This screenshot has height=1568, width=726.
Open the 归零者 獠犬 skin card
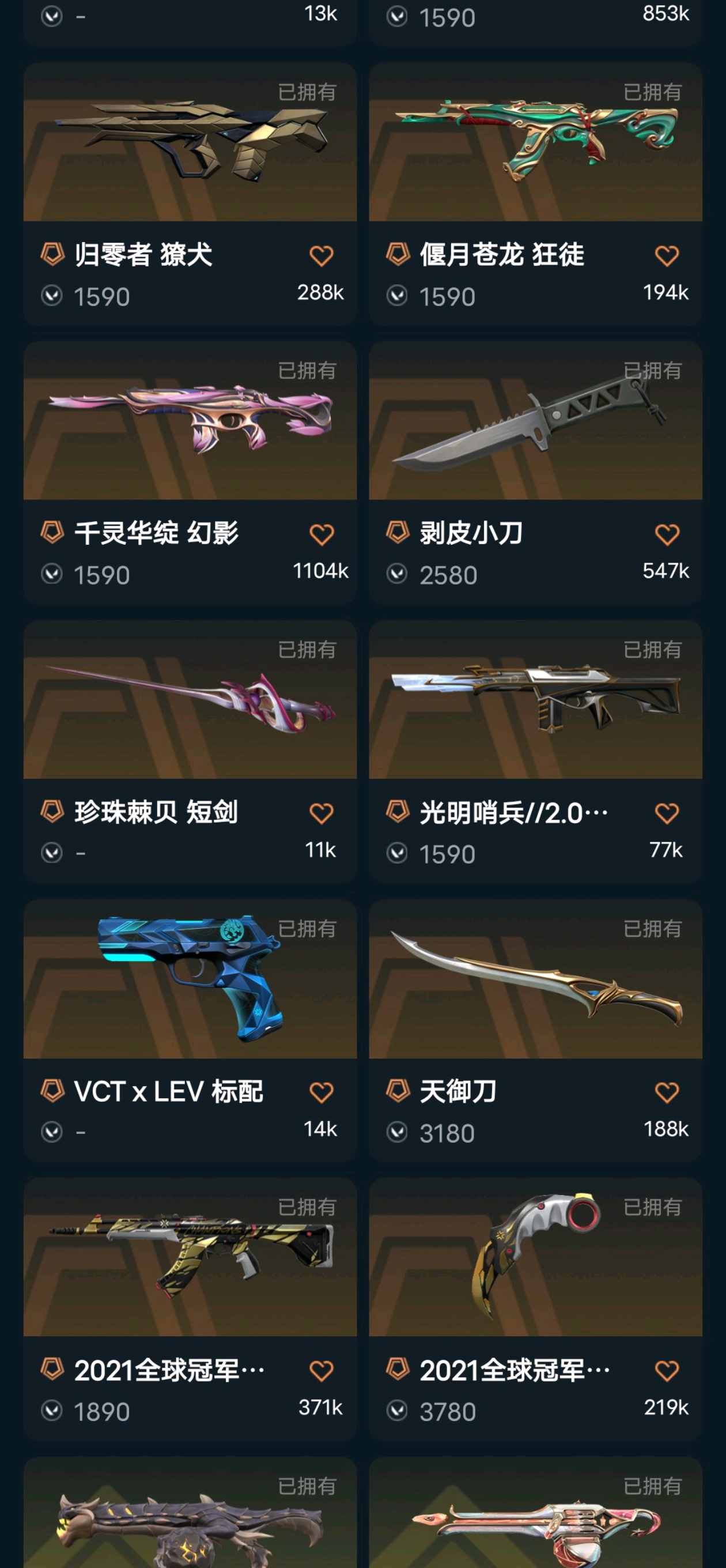coord(190,143)
